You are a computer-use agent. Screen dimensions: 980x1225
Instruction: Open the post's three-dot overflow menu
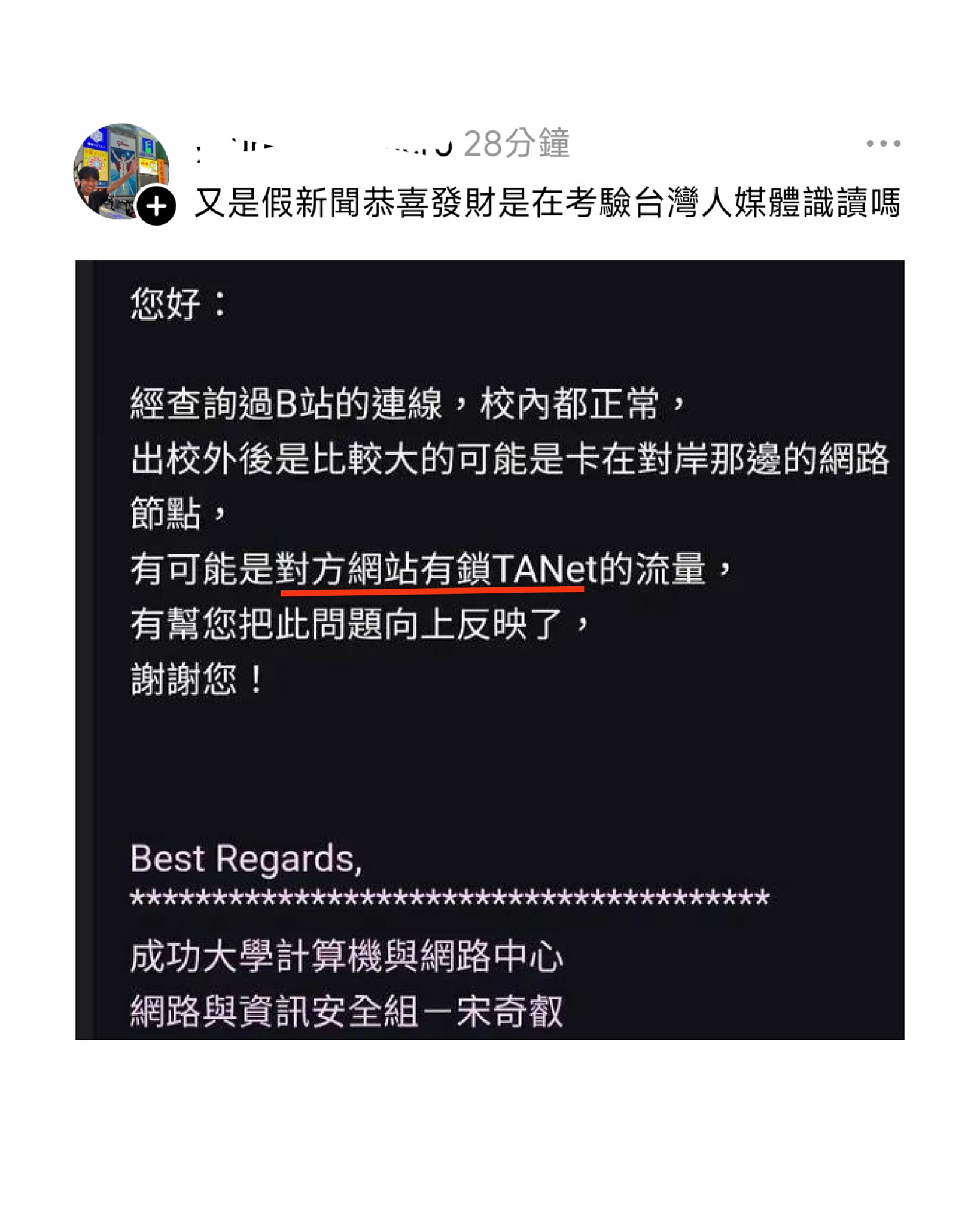(883, 144)
